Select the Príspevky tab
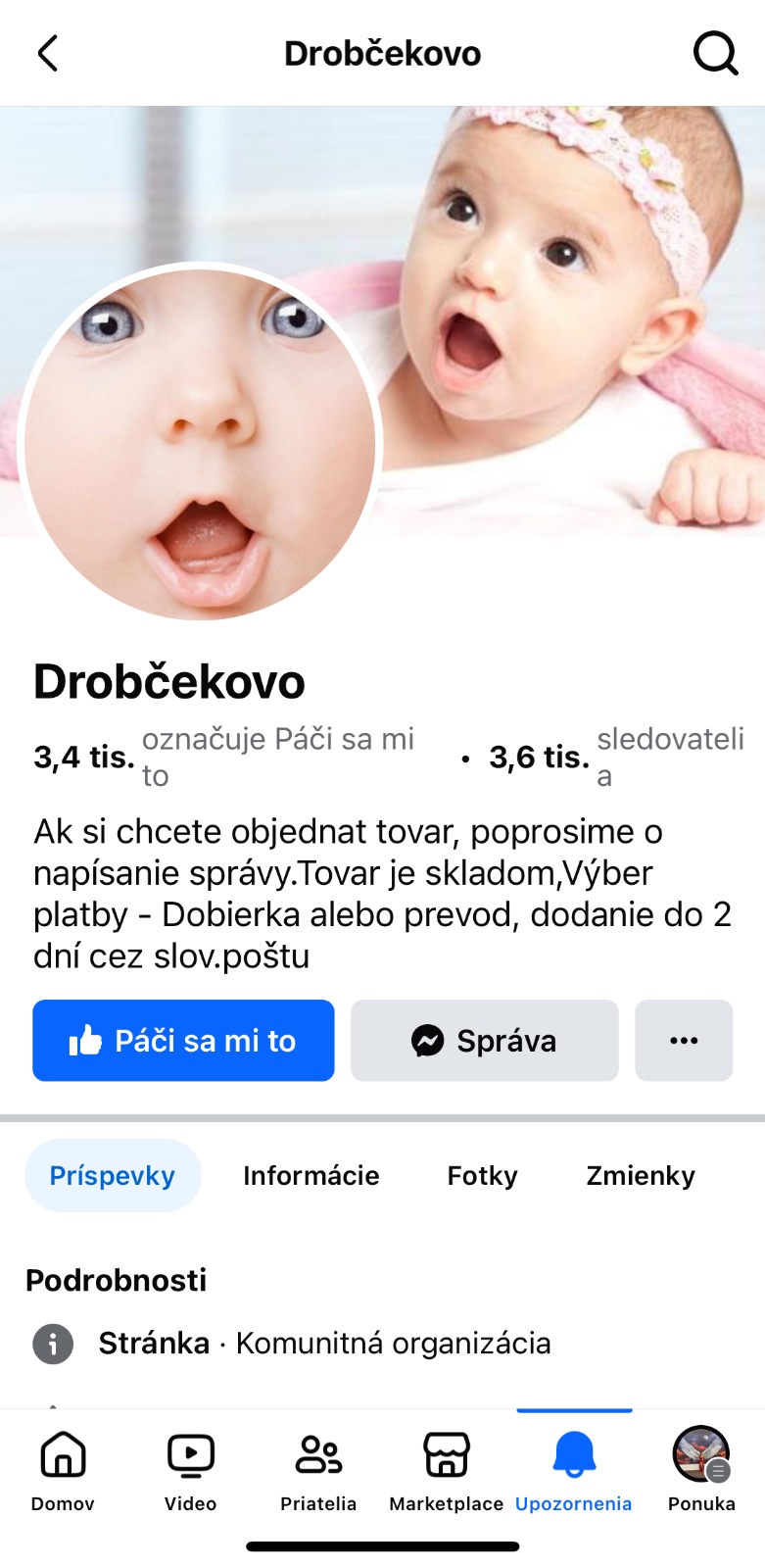The height and width of the screenshot is (1568, 765). [113, 1175]
